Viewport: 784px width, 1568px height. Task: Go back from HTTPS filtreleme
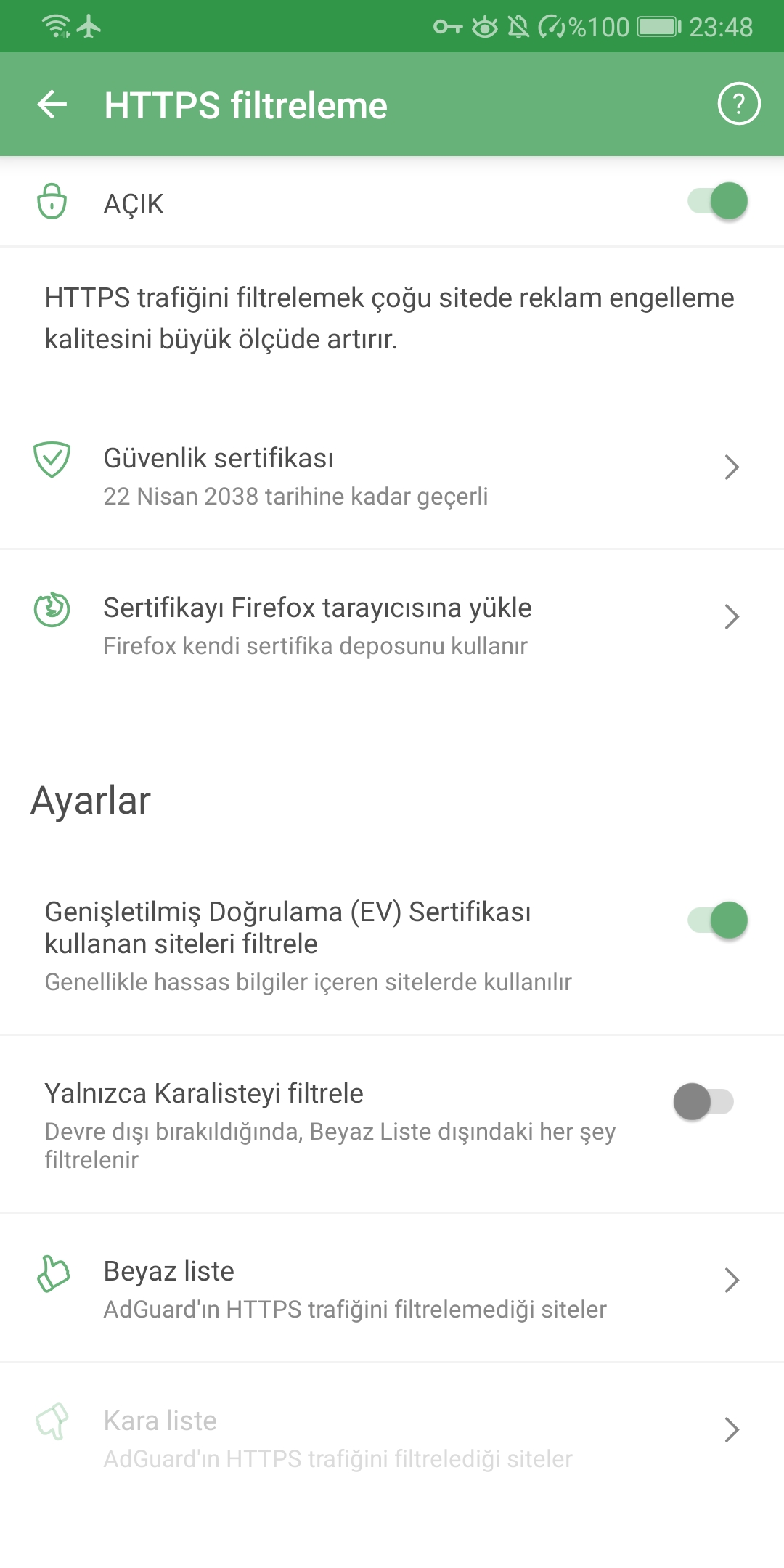(x=52, y=105)
